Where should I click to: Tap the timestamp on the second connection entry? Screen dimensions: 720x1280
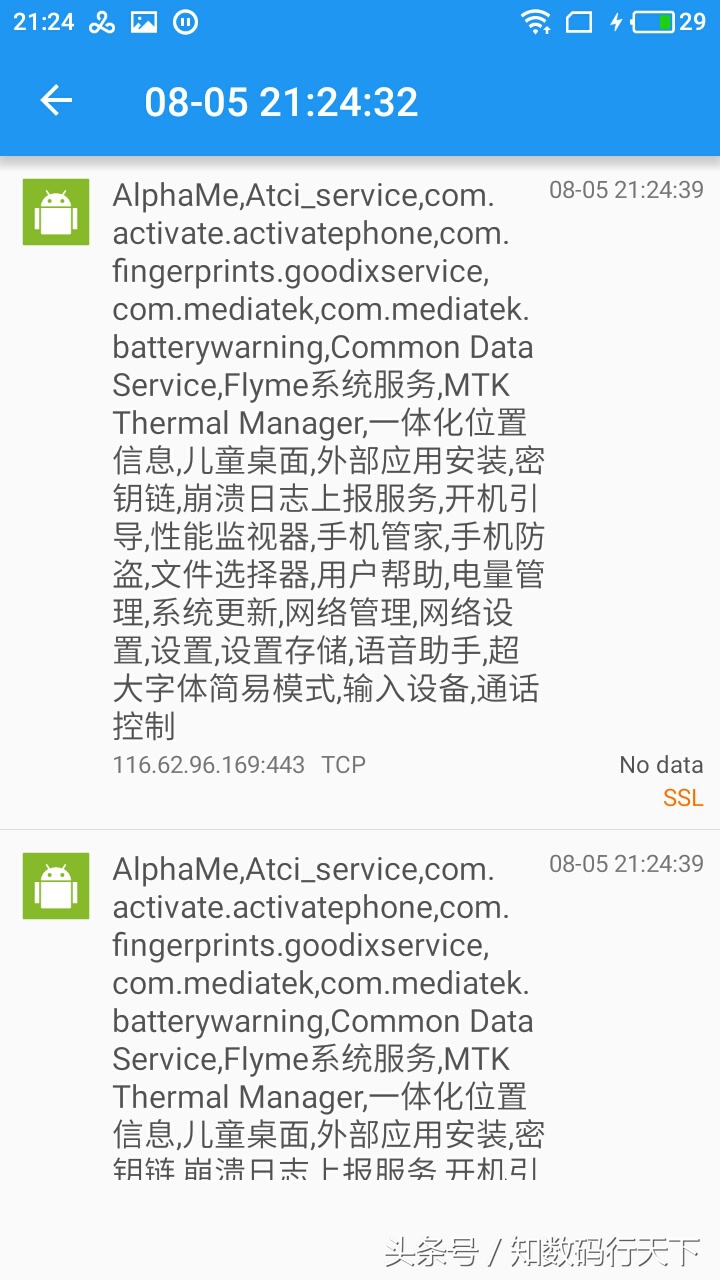pos(627,864)
